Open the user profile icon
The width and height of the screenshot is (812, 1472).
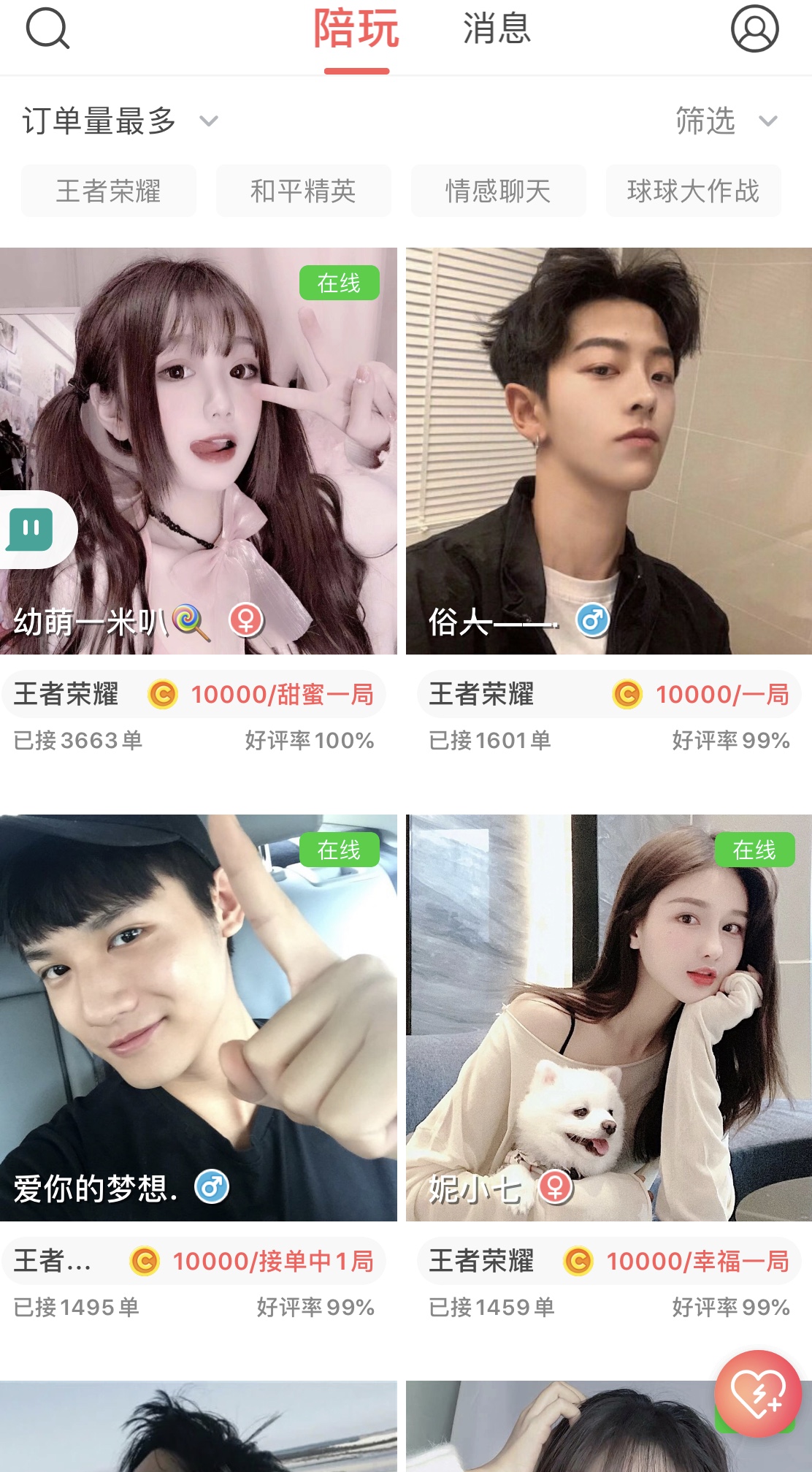[754, 29]
